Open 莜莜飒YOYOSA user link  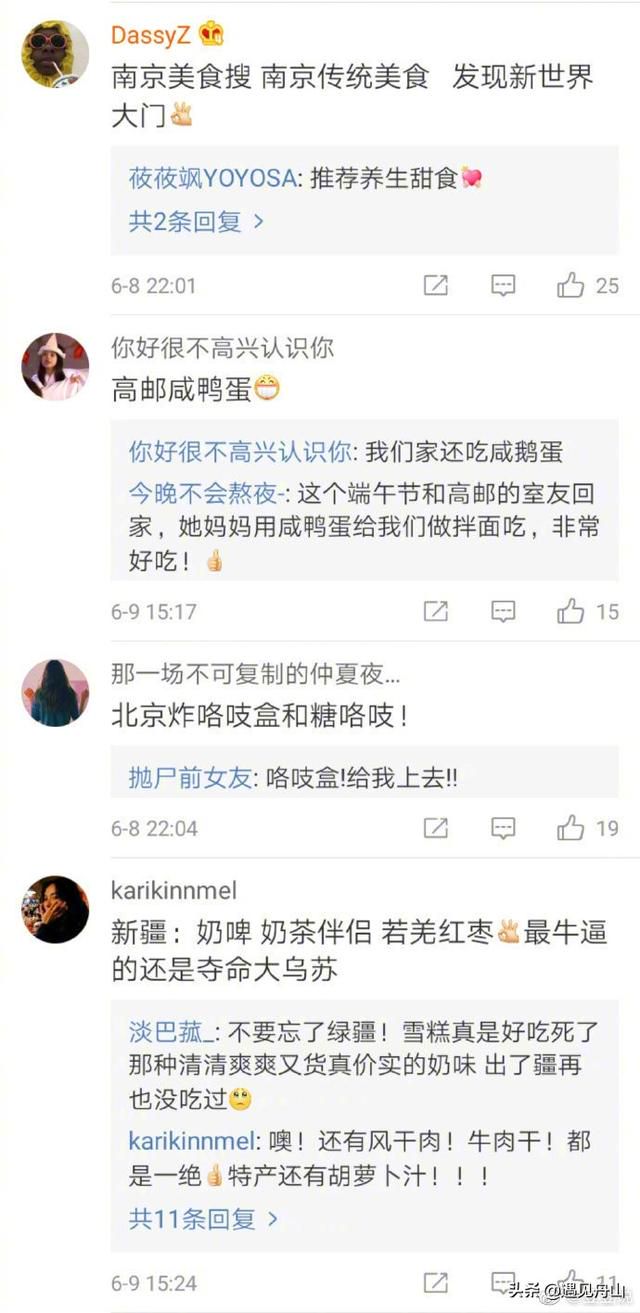point(212,178)
